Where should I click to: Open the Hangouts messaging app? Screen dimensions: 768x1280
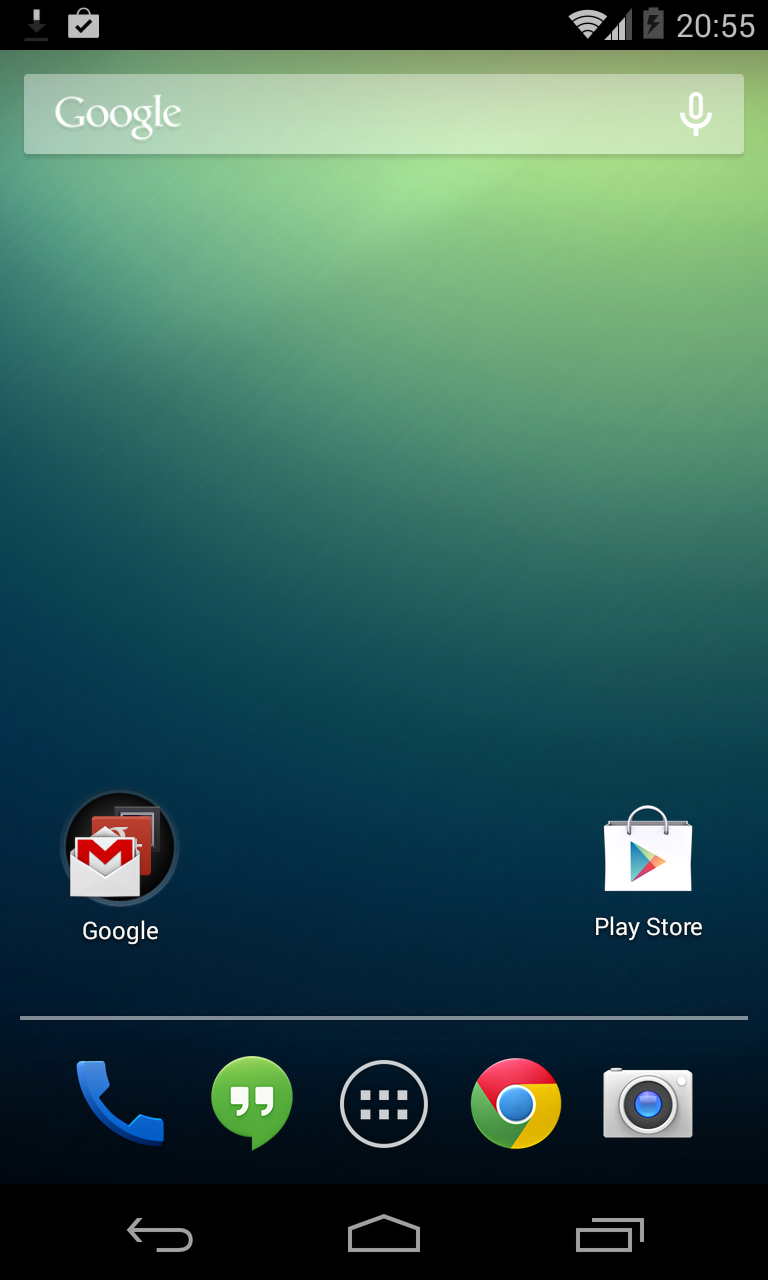(x=252, y=1103)
